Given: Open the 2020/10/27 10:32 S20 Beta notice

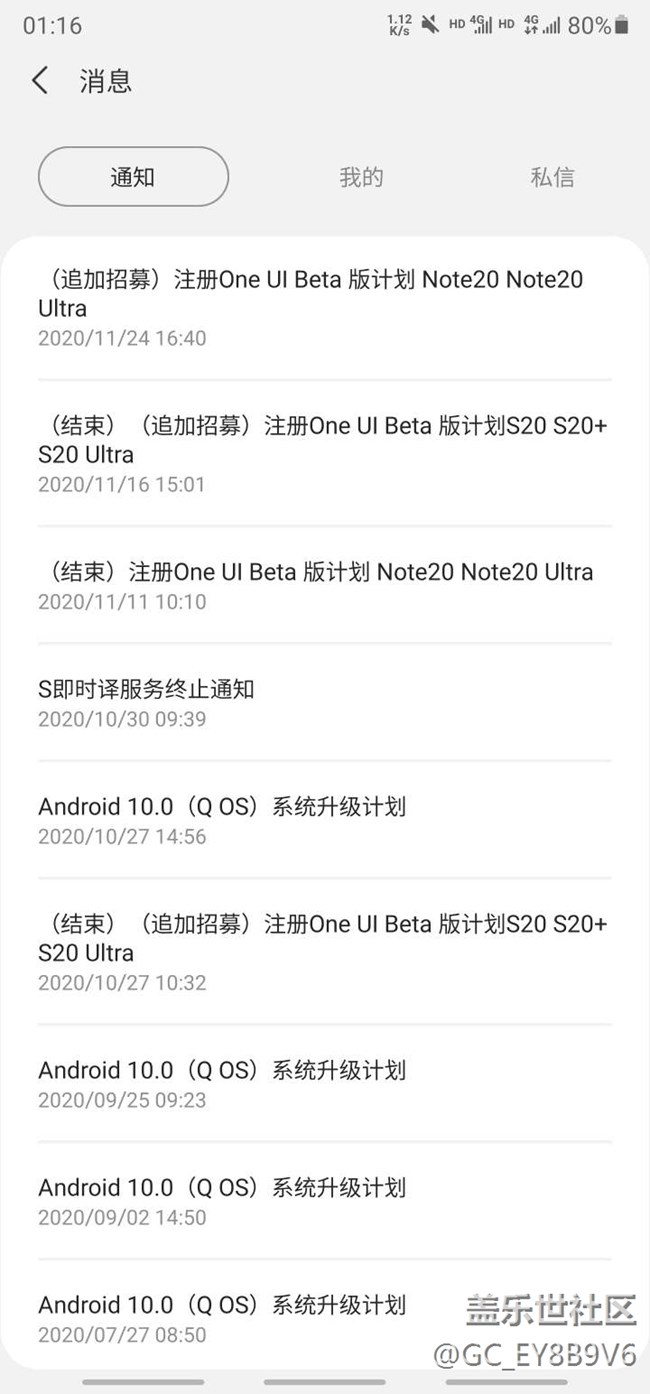Looking at the screenshot, I should 325,951.
